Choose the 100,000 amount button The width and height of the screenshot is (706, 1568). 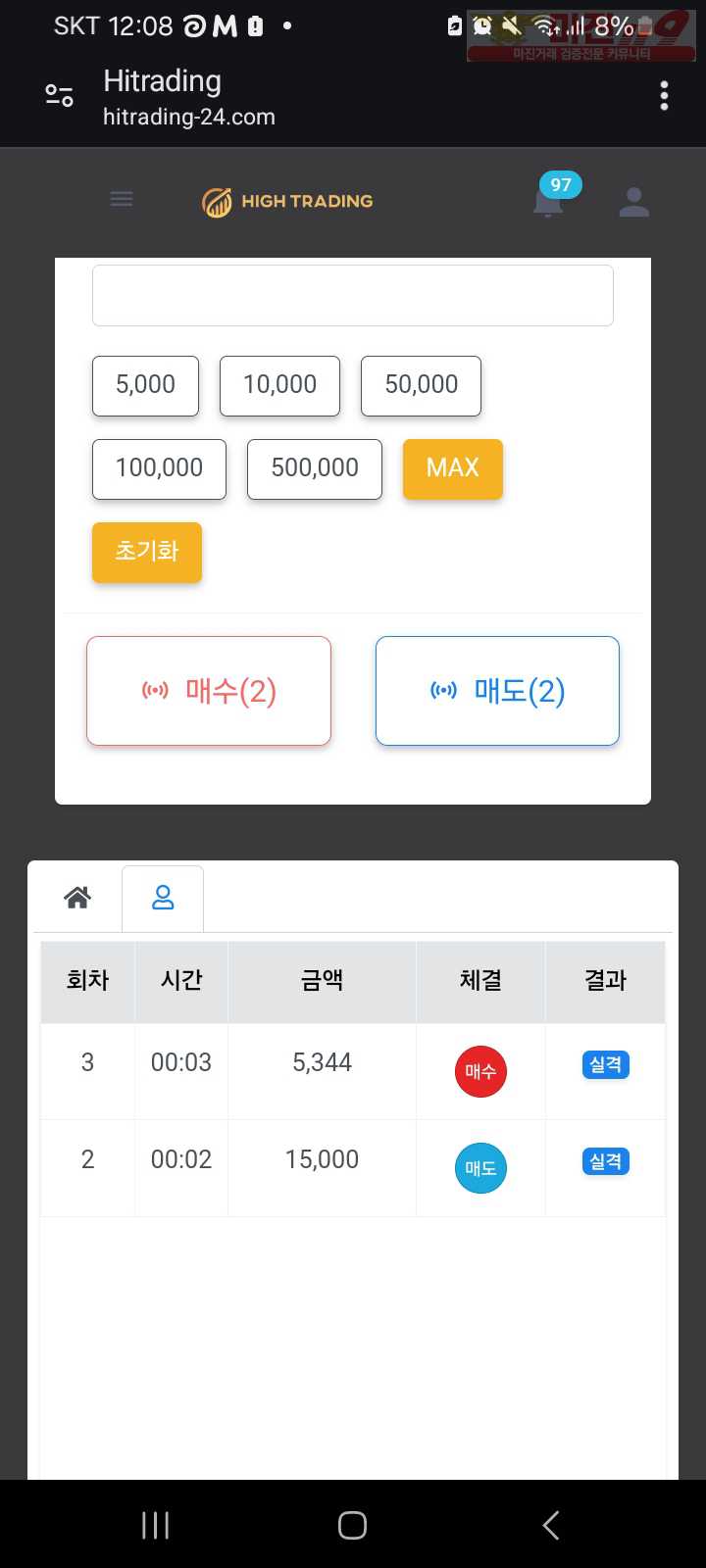tap(159, 468)
